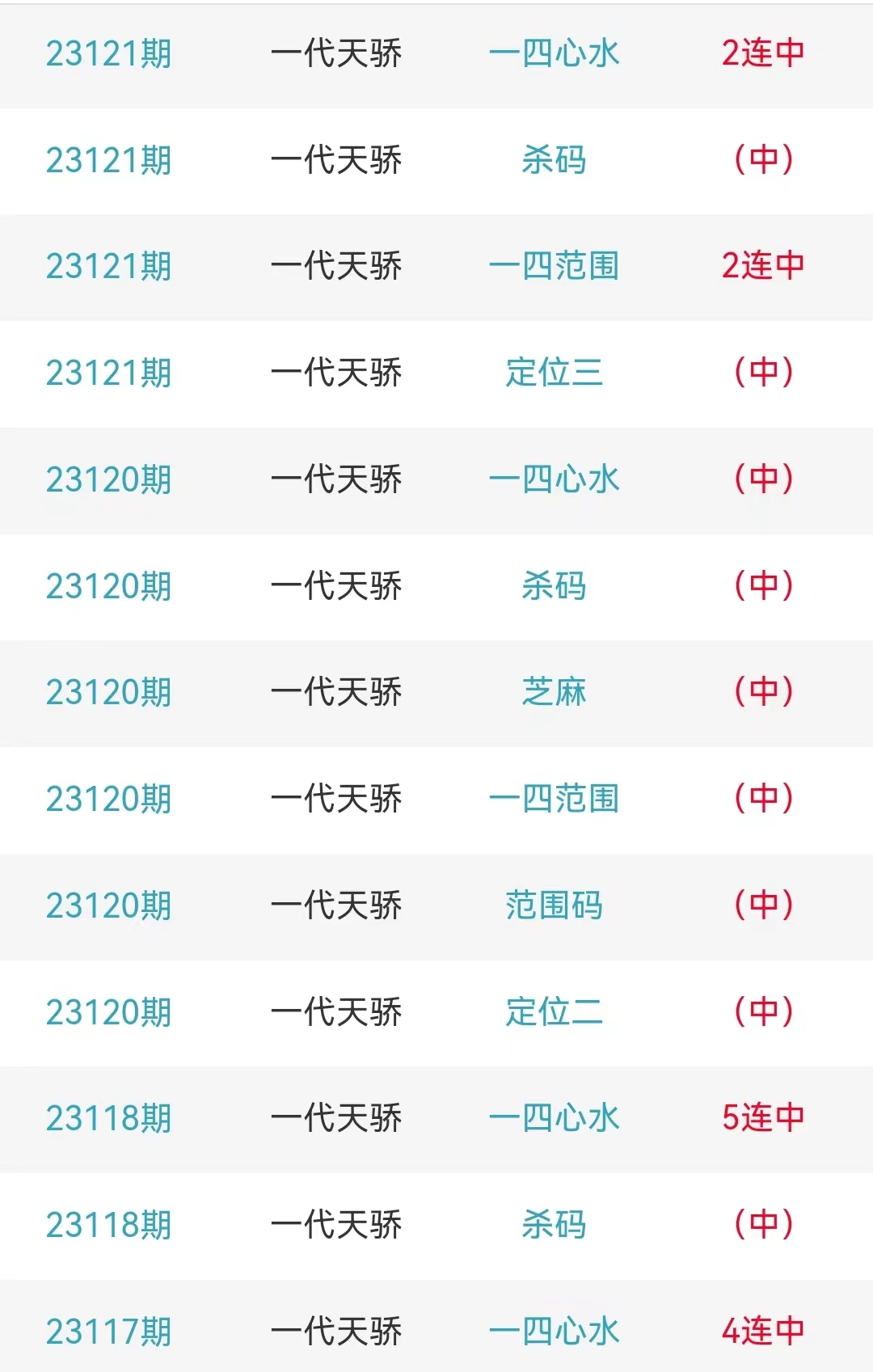Open the 23118期 一四心水 row
Screen dimensions: 873x1372
point(554,1118)
